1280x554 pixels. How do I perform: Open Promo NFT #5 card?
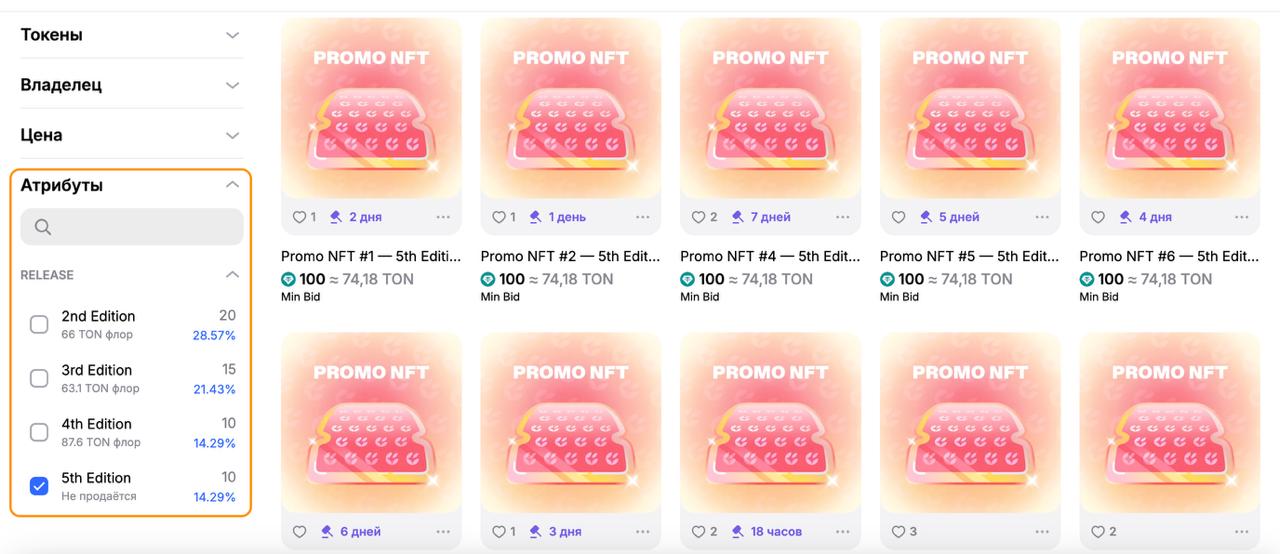[x=970, y=108]
